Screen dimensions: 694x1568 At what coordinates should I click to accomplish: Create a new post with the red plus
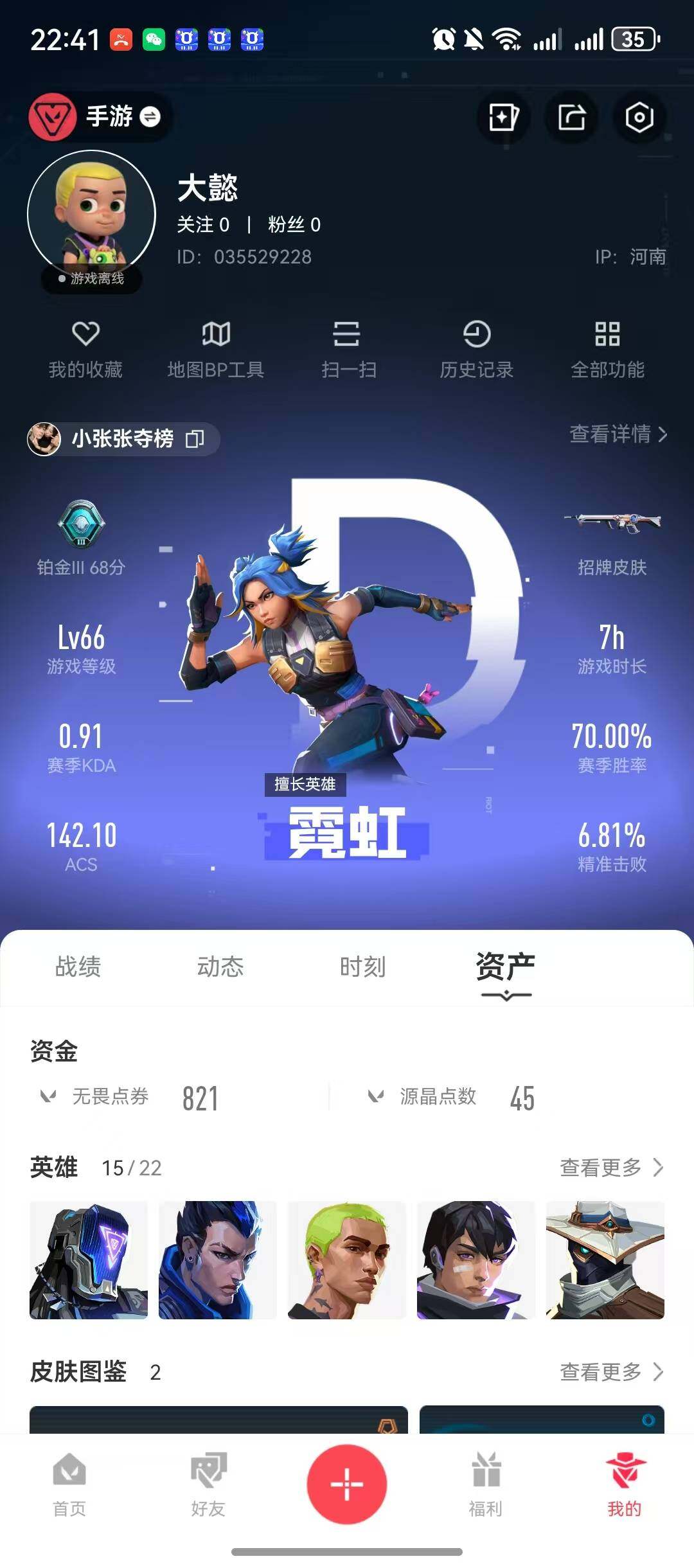[347, 1484]
